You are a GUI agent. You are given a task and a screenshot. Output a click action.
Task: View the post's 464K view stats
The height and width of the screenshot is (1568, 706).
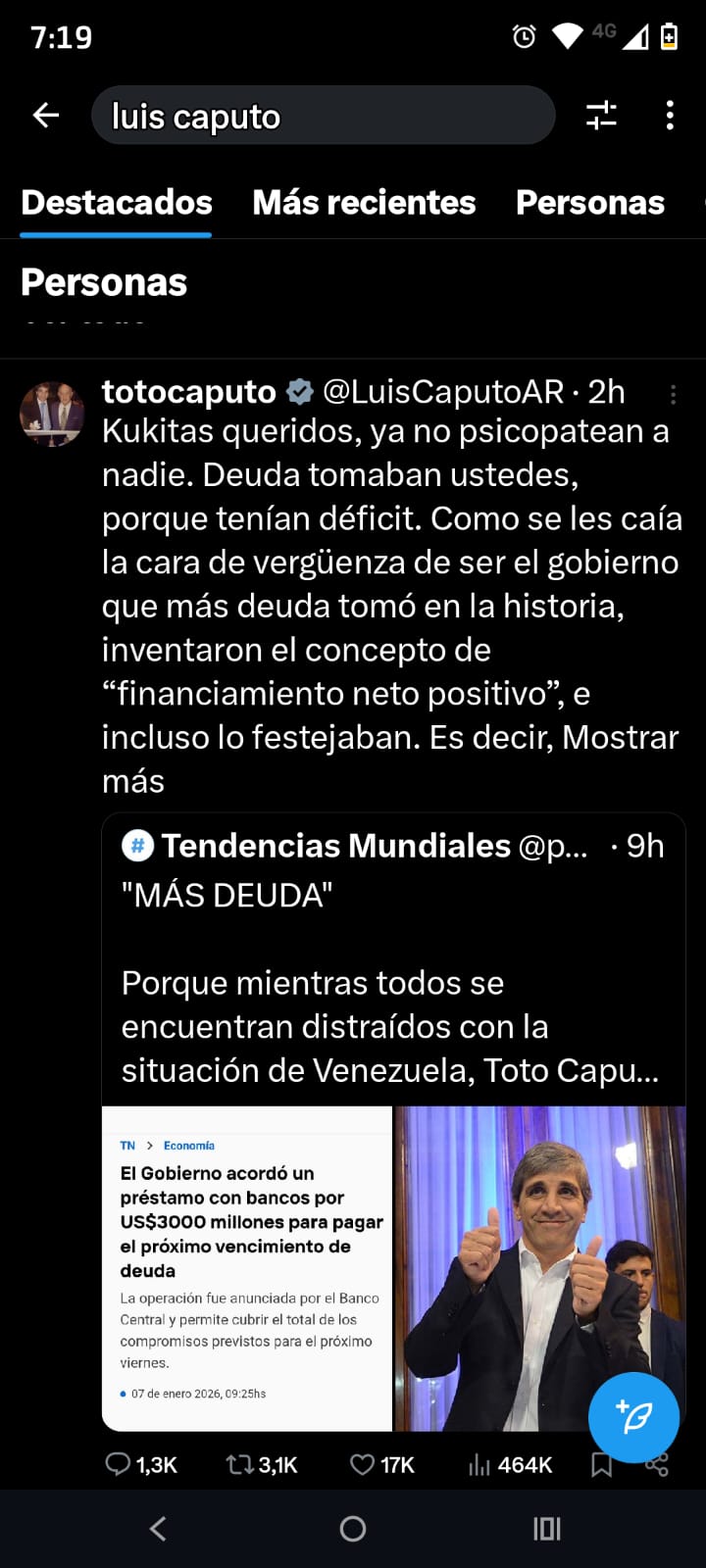(510, 1464)
